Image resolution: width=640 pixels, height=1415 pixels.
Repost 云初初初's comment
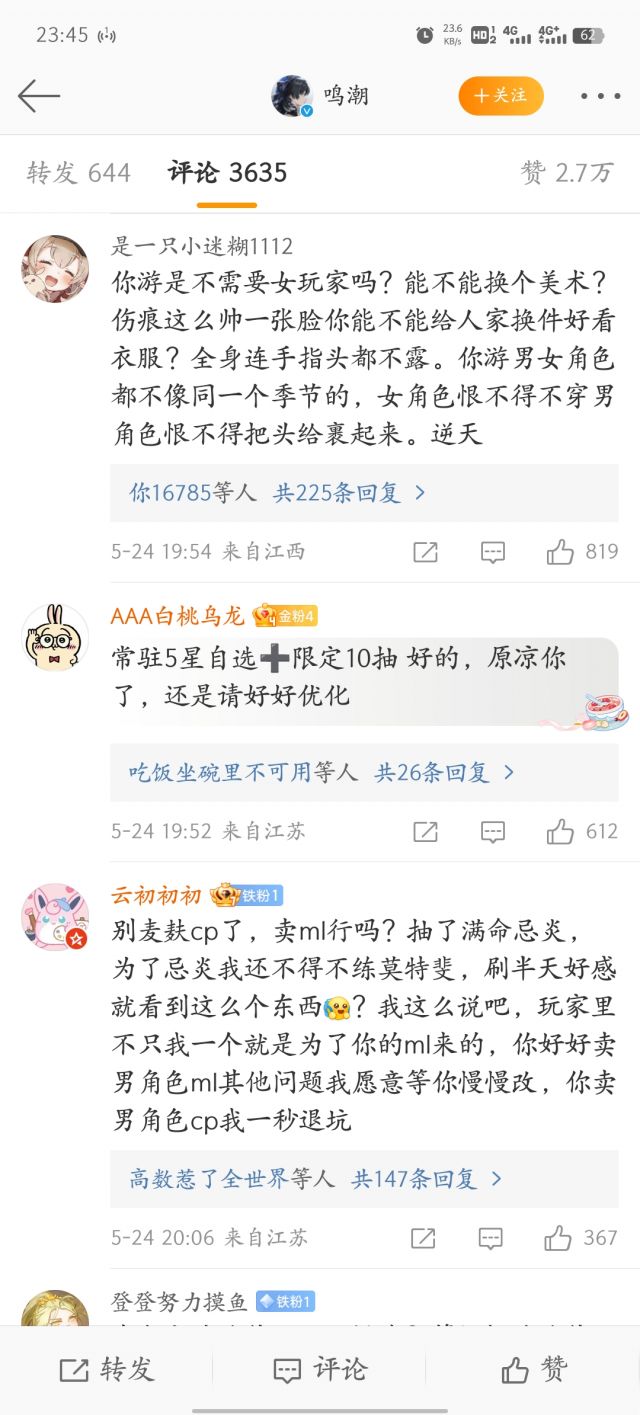click(x=423, y=1238)
